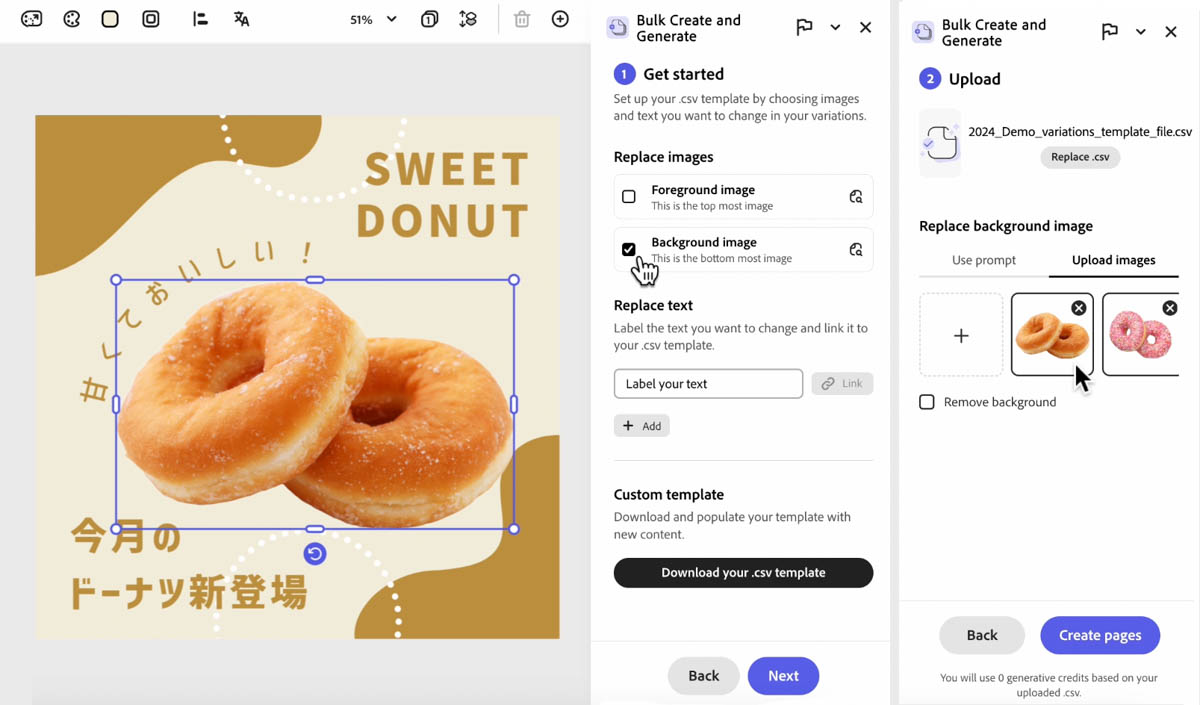1200x705 pixels.
Task: Go Back from the Get started panel
Action: click(703, 676)
